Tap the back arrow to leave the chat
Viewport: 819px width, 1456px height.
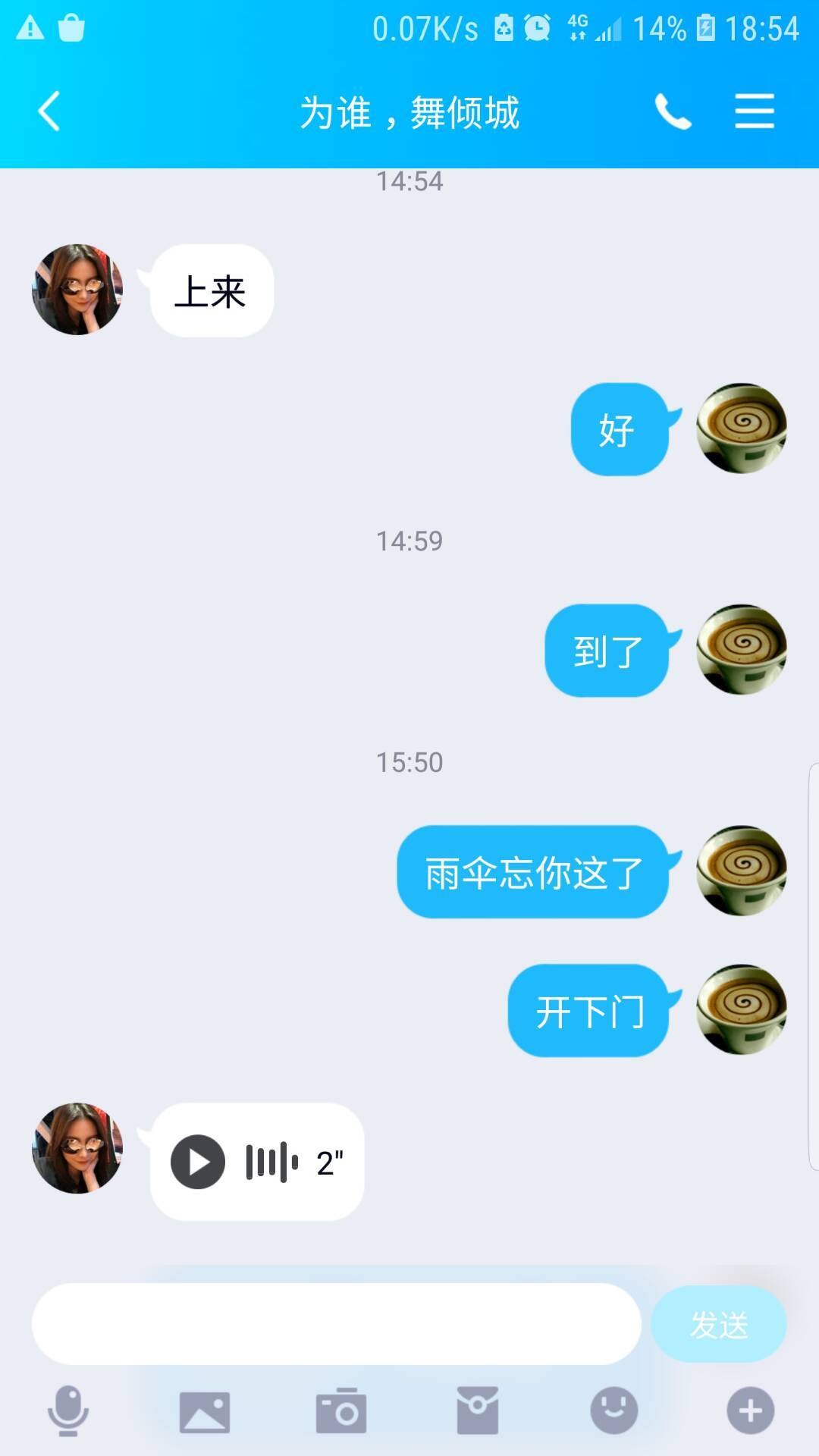[48, 111]
